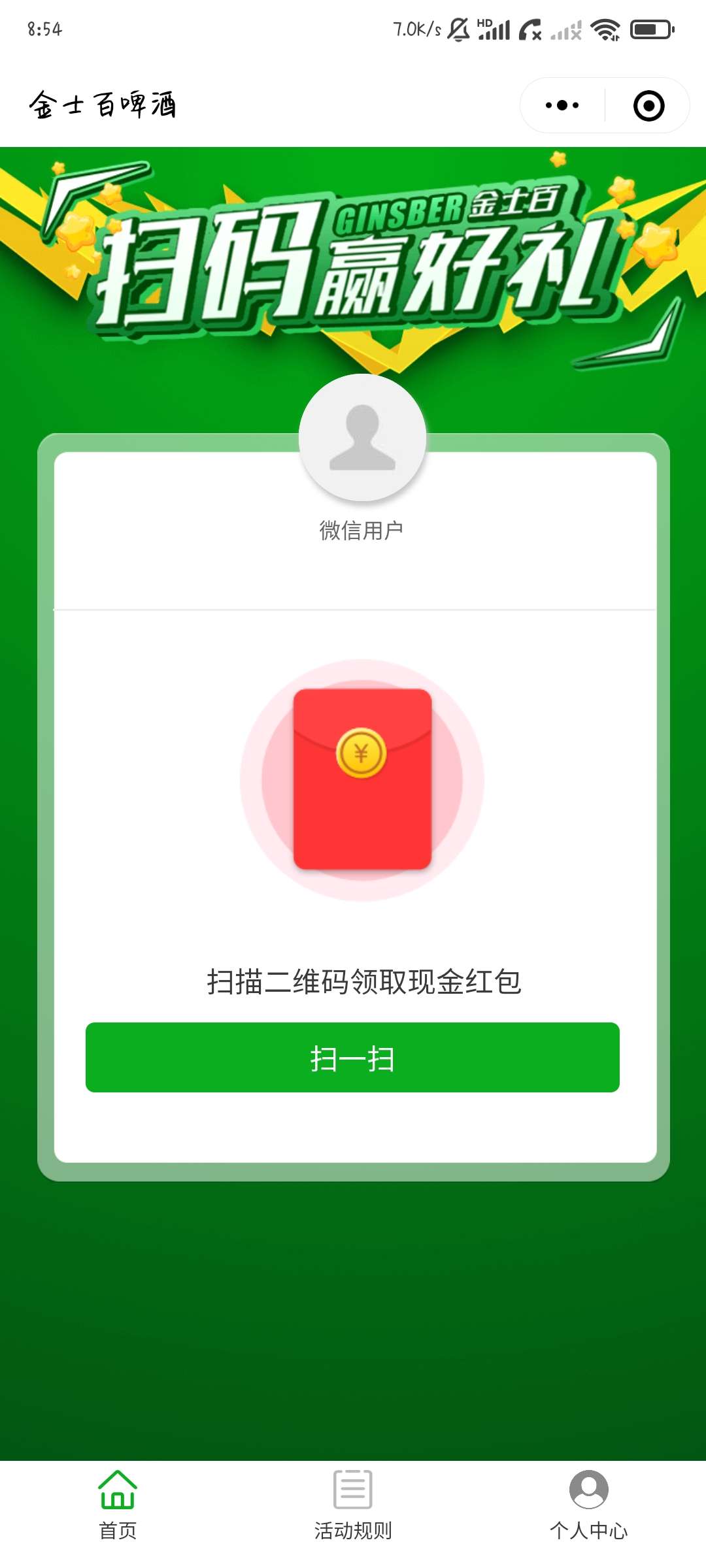Screen dimensions: 706x1568
Task: Tap the 扫一扫 scan button
Action: pos(352,1057)
